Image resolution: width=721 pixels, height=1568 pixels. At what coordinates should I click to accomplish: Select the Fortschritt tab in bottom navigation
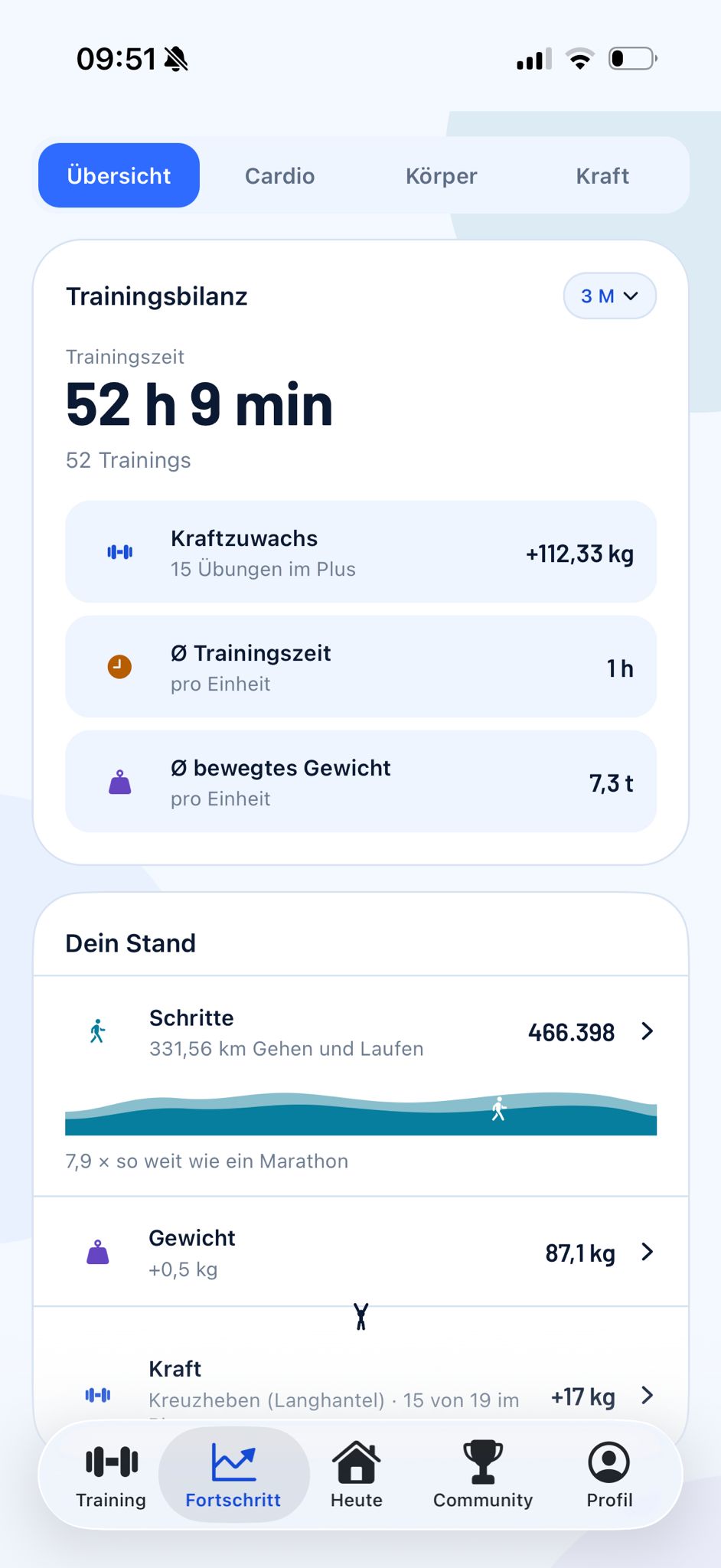[x=233, y=1475]
